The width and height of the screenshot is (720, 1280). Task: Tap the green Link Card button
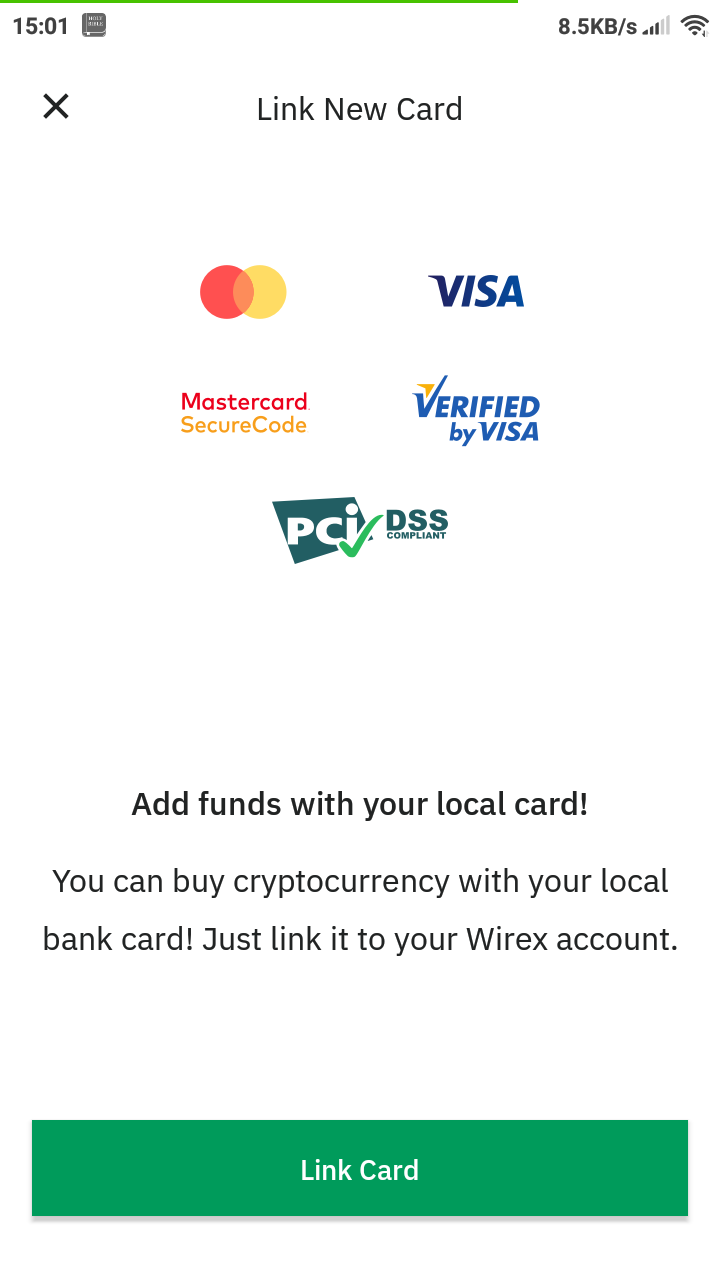(x=360, y=1168)
